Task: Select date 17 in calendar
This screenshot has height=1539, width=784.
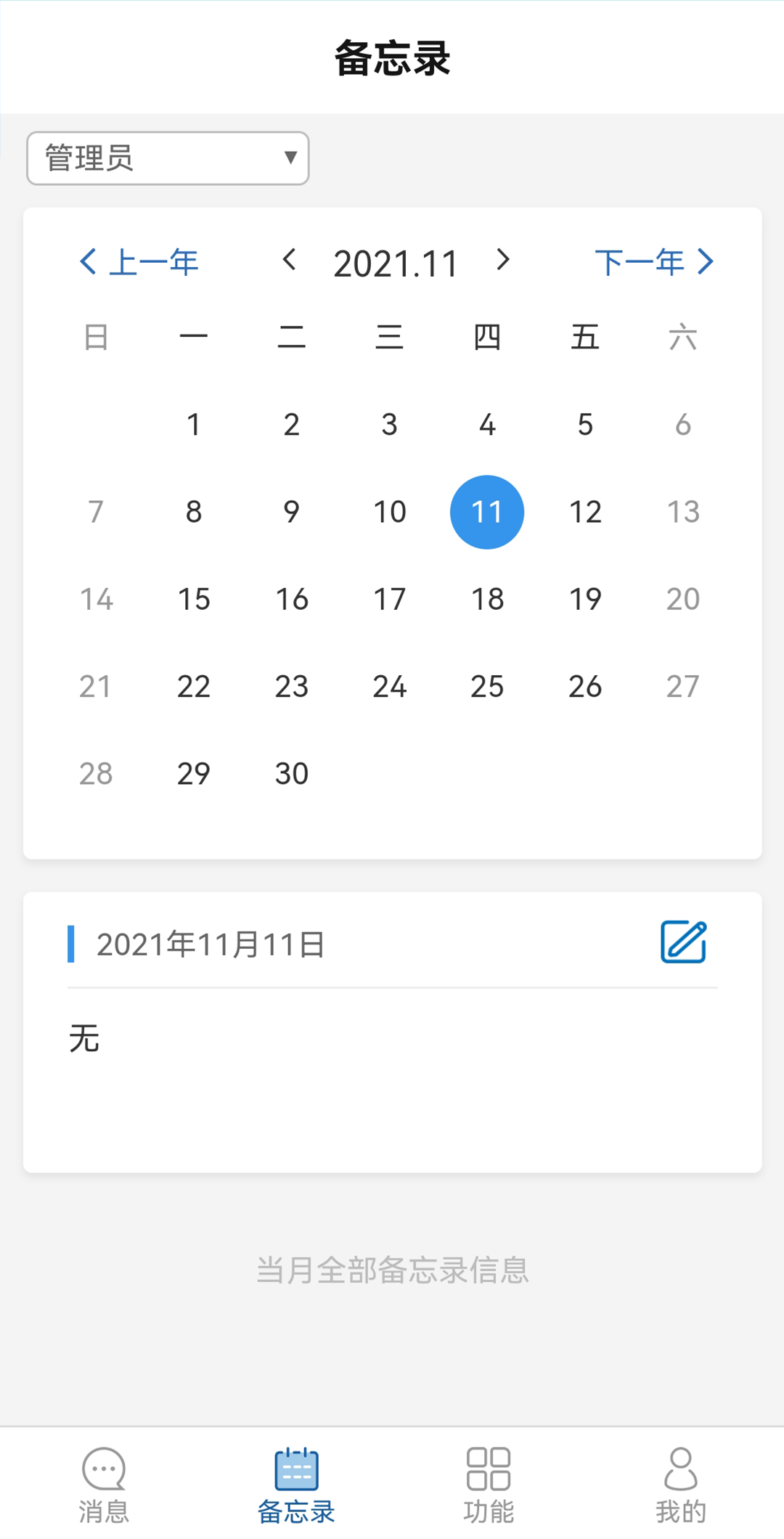Action: point(390,600)
